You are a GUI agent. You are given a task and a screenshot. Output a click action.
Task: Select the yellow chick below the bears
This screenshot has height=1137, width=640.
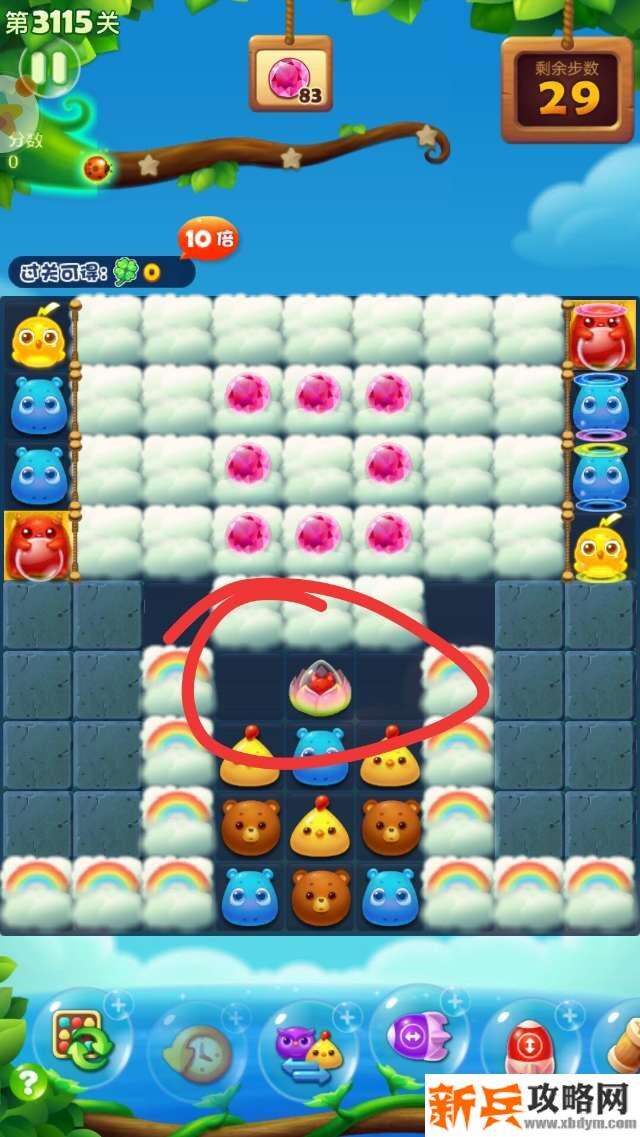pyautogui.click(x=319, y=827)
